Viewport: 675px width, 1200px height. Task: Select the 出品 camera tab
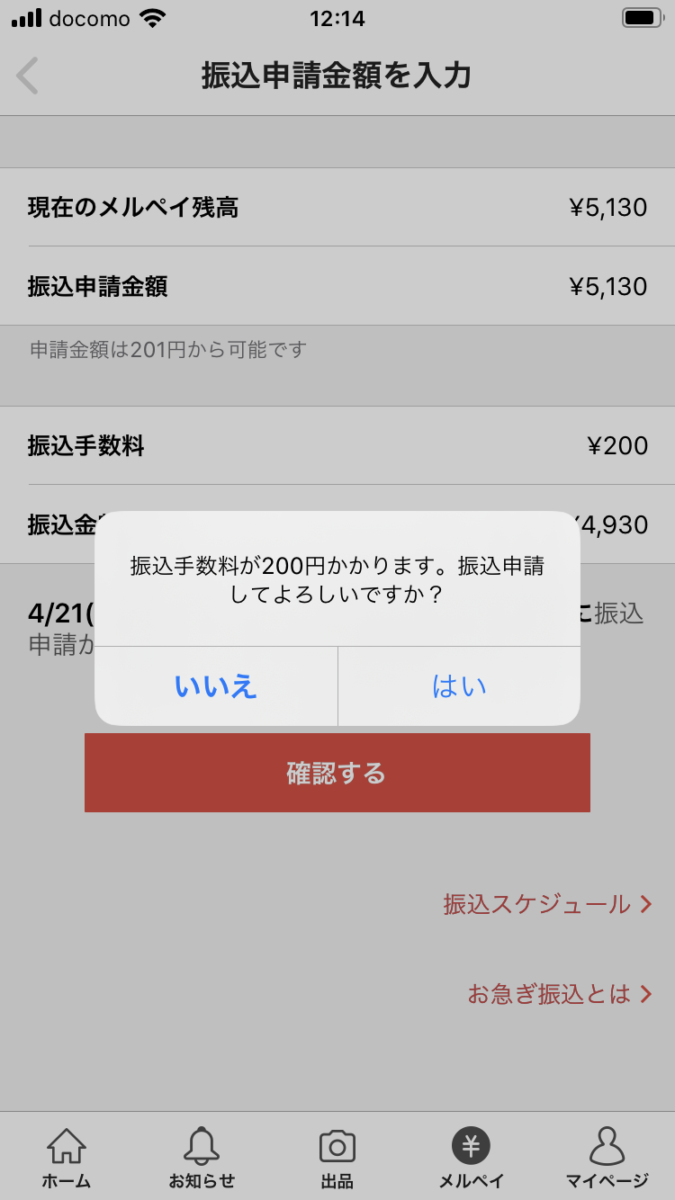coord(337,1158)
